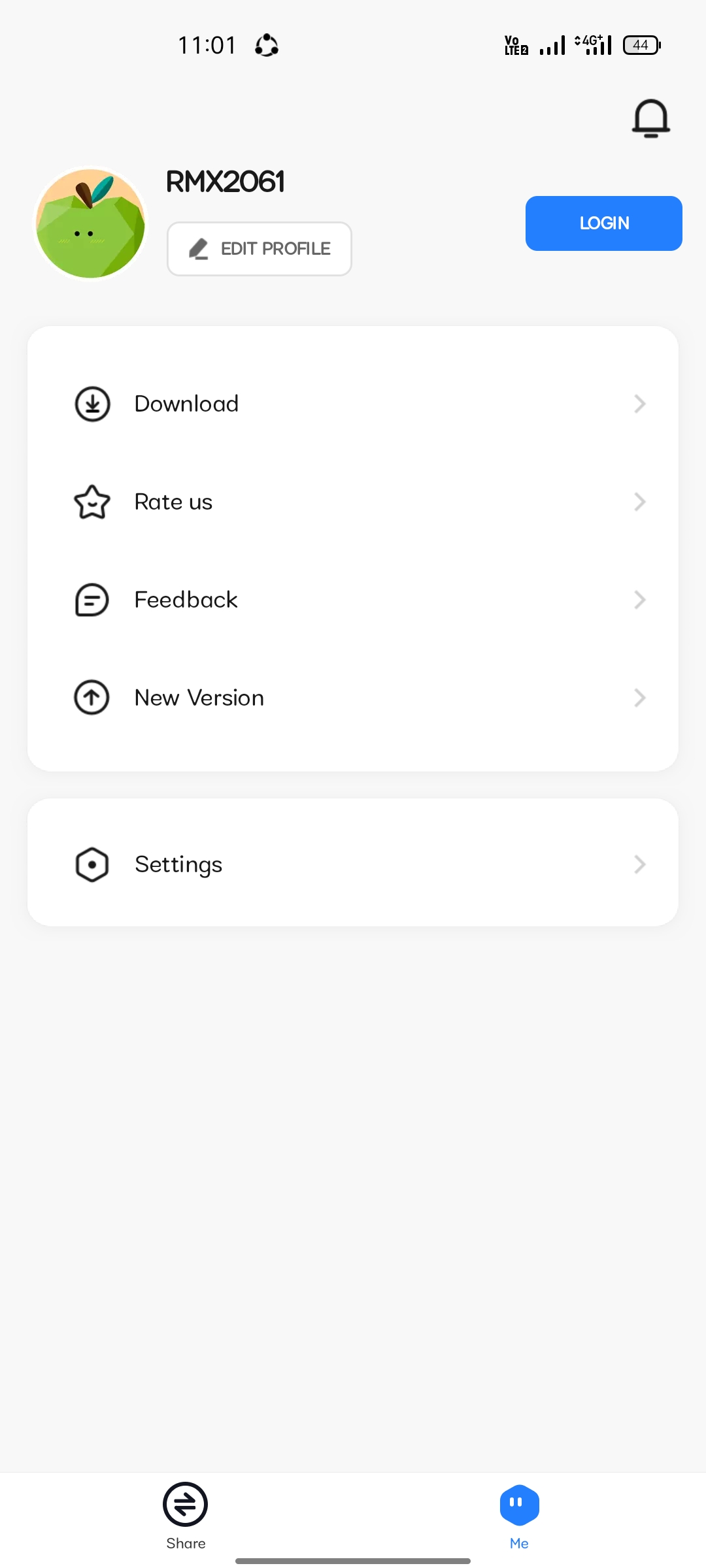Open the green apple profile avatar
The image size is (706, 1568).
[x=91, y=223]
